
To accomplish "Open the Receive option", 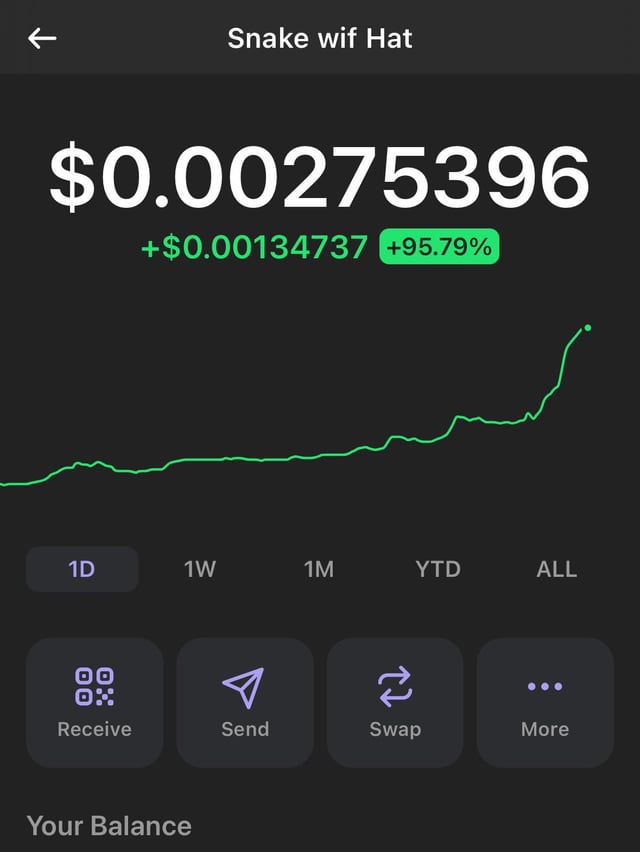I will tap(94, 702).
